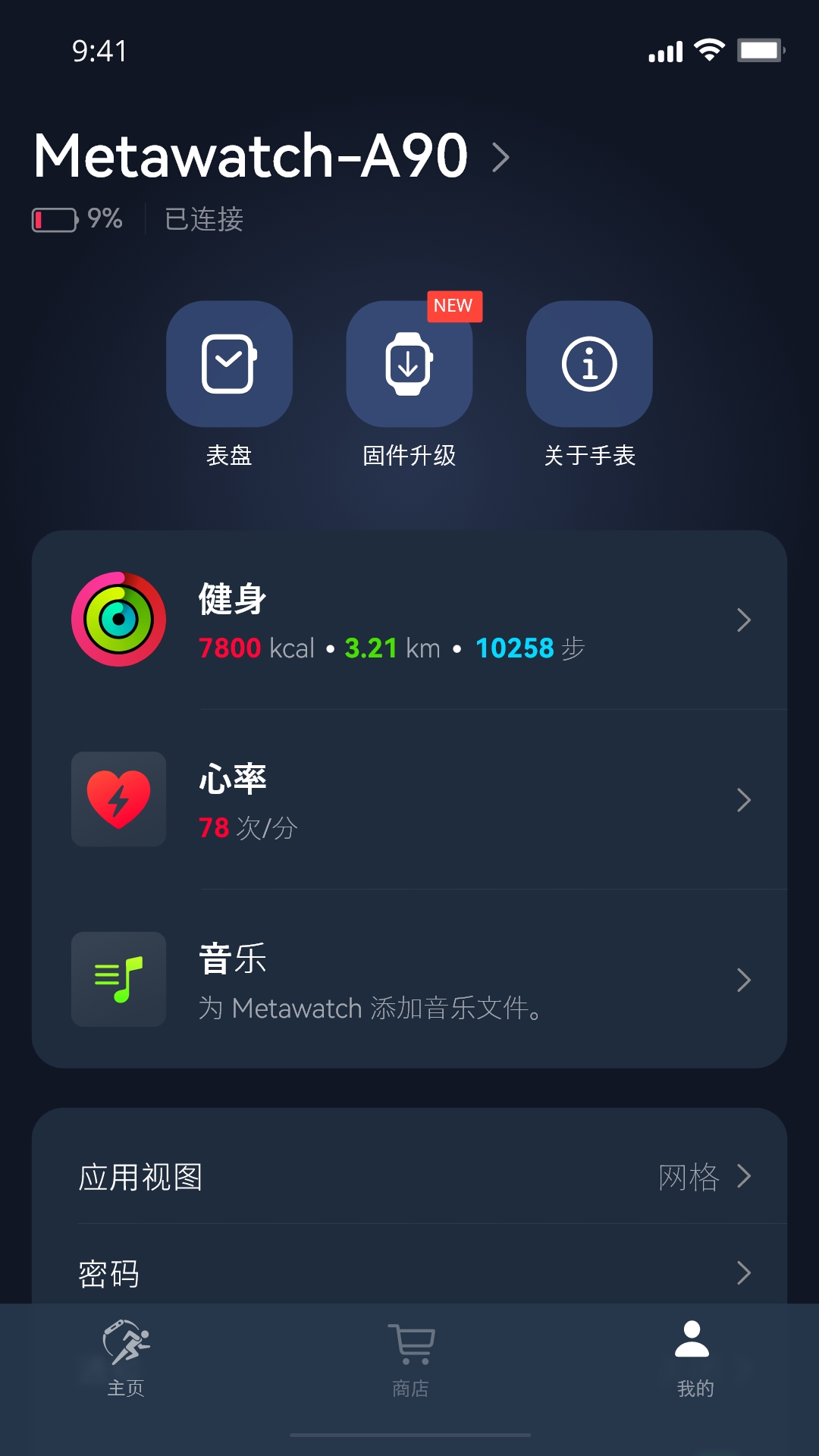
Task: Tap the 固件升级 firmware upgrade icon
Action: 409,364
